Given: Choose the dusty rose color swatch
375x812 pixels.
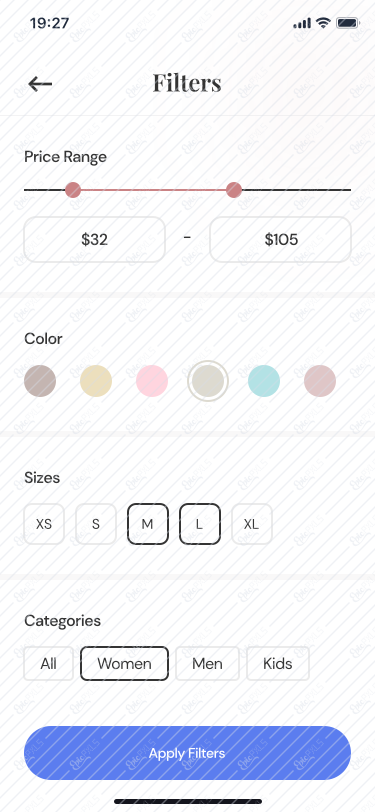Looking at the screenshot, I should pyautogui.click(x=320, y=381).
